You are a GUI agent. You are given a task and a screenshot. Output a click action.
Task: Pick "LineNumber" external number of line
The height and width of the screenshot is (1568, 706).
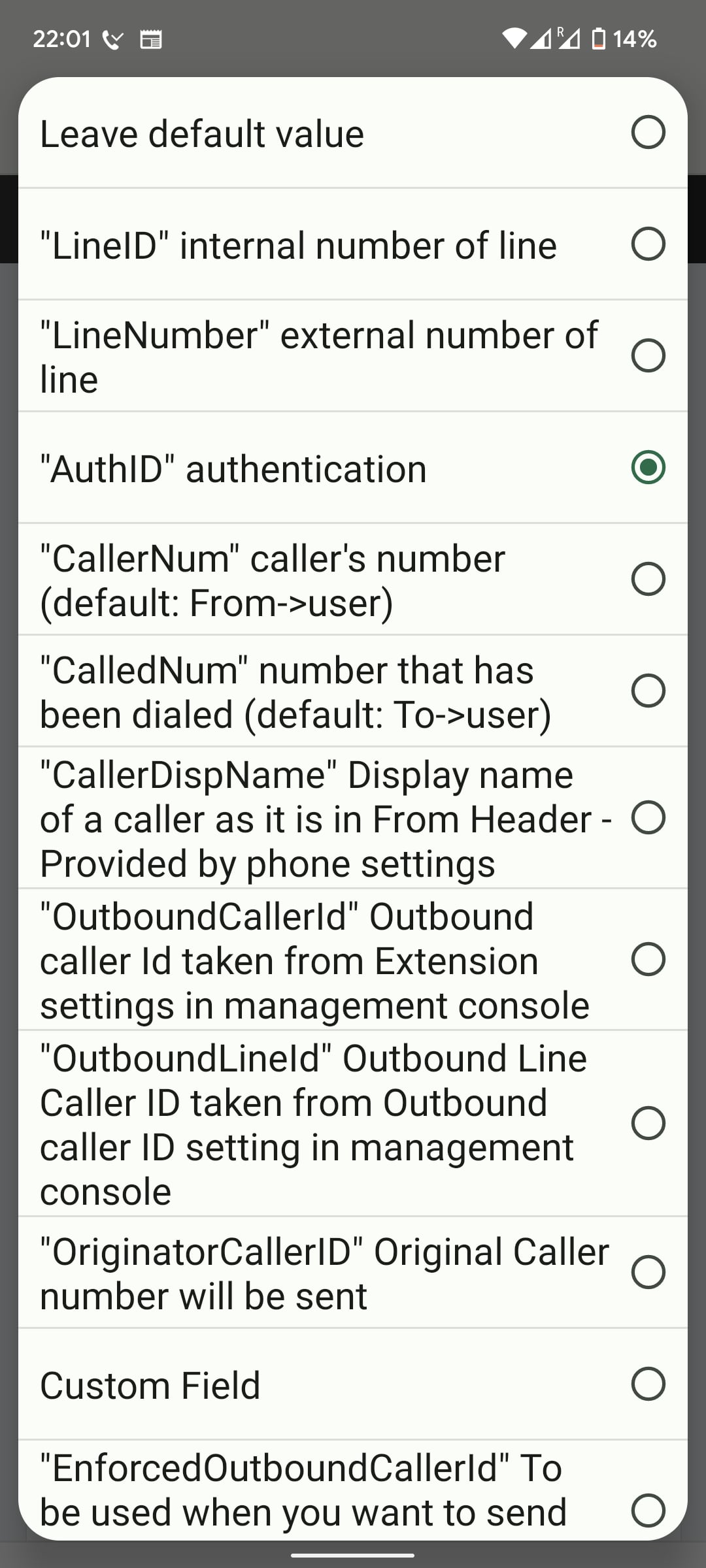[353, 356]
